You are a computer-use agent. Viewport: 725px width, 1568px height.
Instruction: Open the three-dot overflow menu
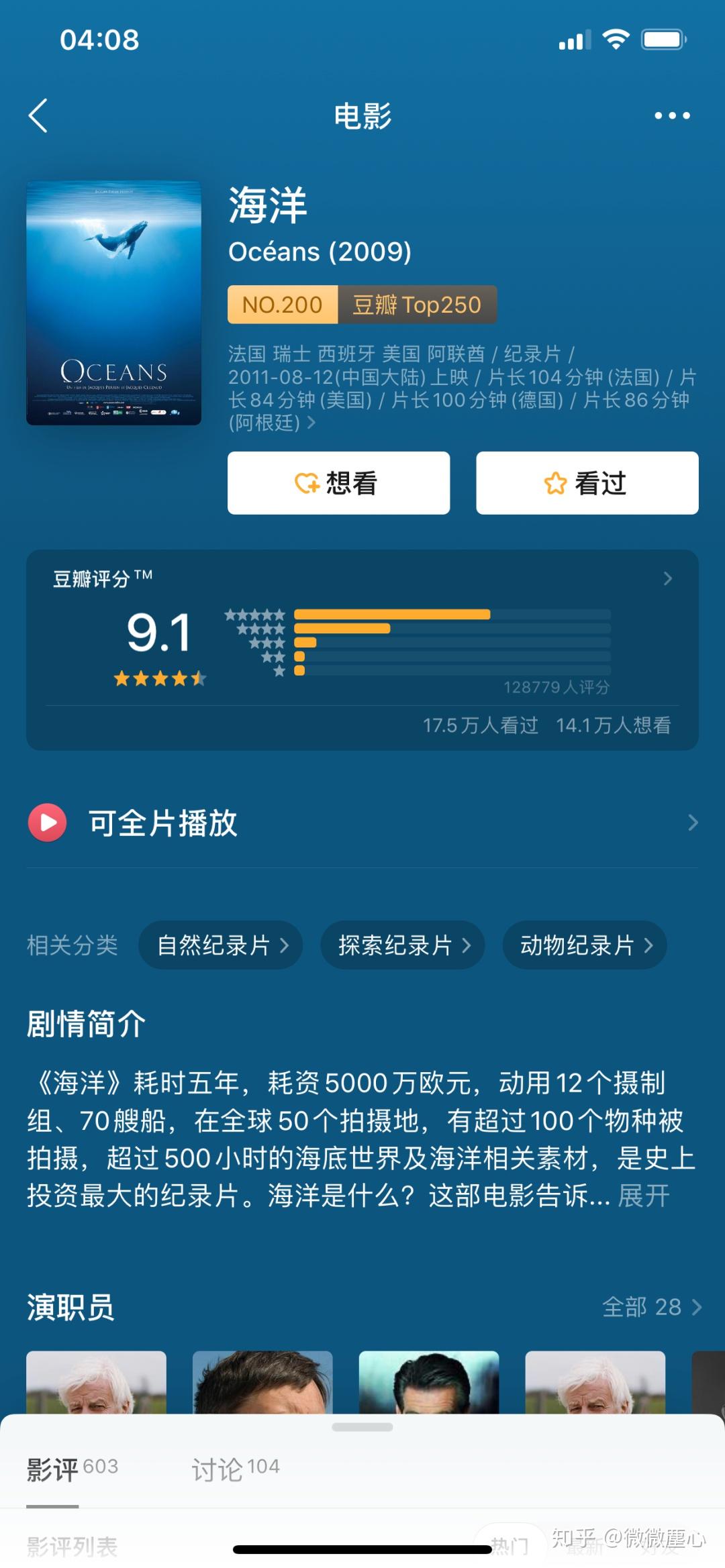[672, 115]
